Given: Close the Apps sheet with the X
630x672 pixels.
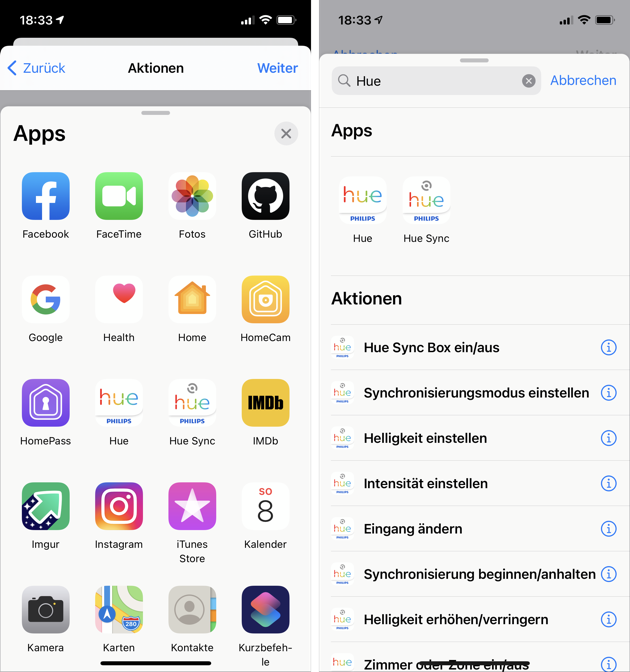Looking at the screenshot, I should pos(286,133).
